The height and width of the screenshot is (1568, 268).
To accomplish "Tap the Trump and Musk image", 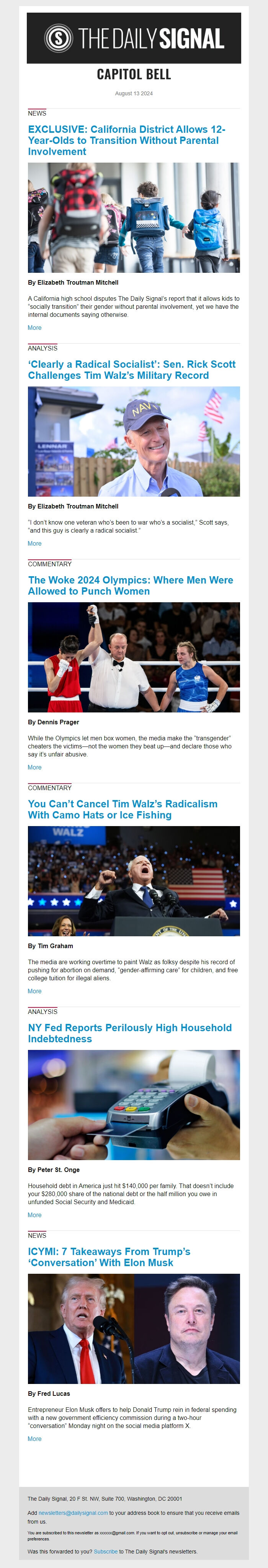I will click(x=133, y=1328).
